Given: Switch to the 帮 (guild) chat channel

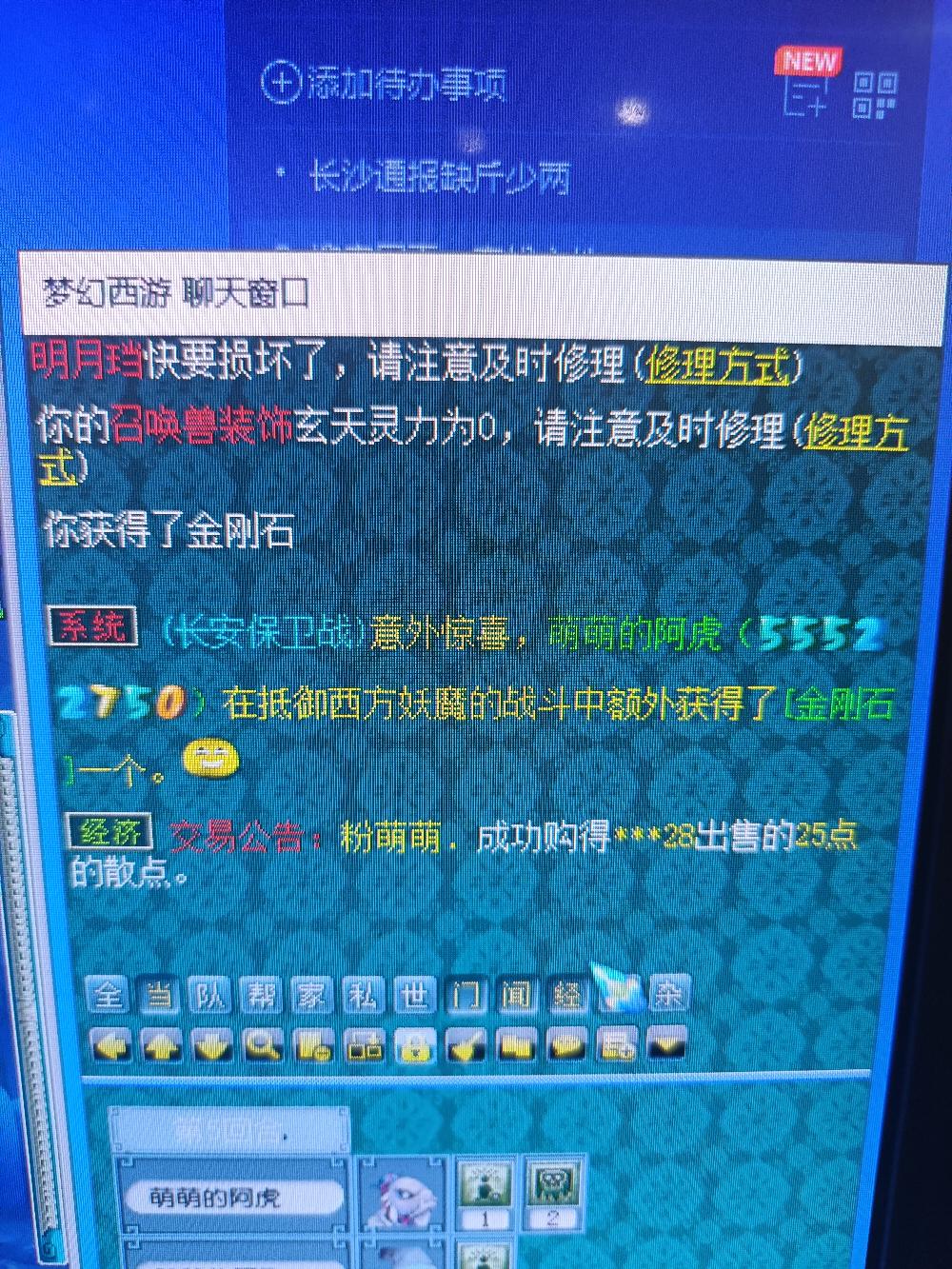Looking at the screenshot, I should tap(261, 996).
